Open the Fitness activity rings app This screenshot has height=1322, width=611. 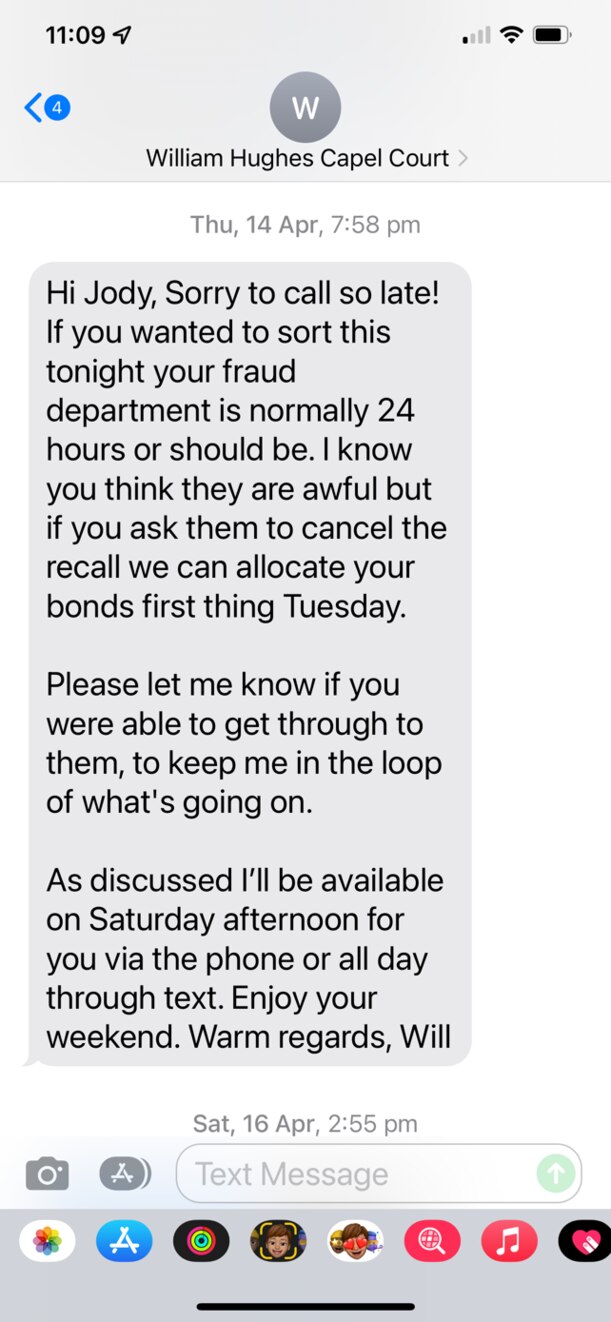(201, 1241)
